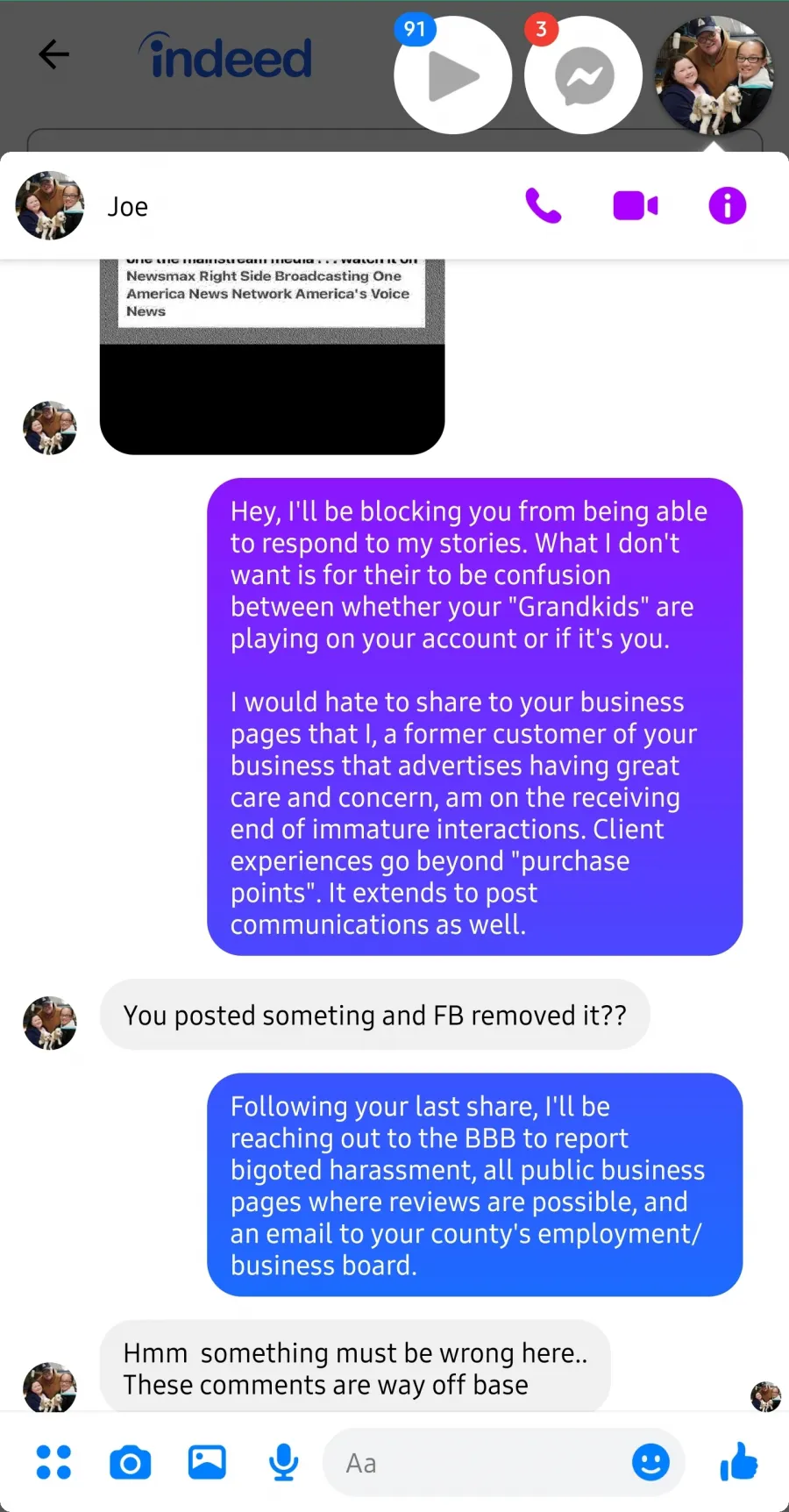Open the Messenger chat head with 3 unread

583,75
